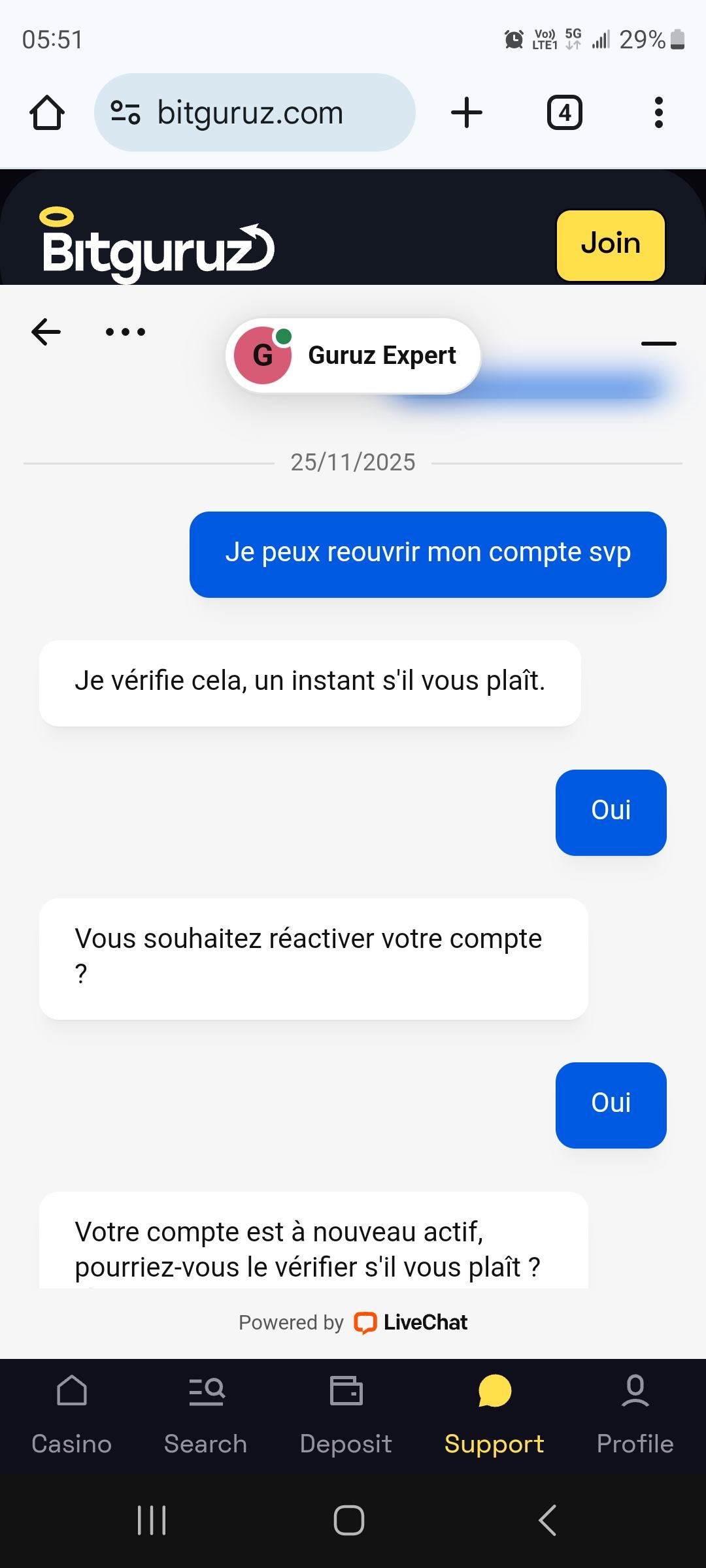The width and height of the screenshot is (706, 1568).
Task: Tap the back arrow in the chat header
Action: [45, 331]
